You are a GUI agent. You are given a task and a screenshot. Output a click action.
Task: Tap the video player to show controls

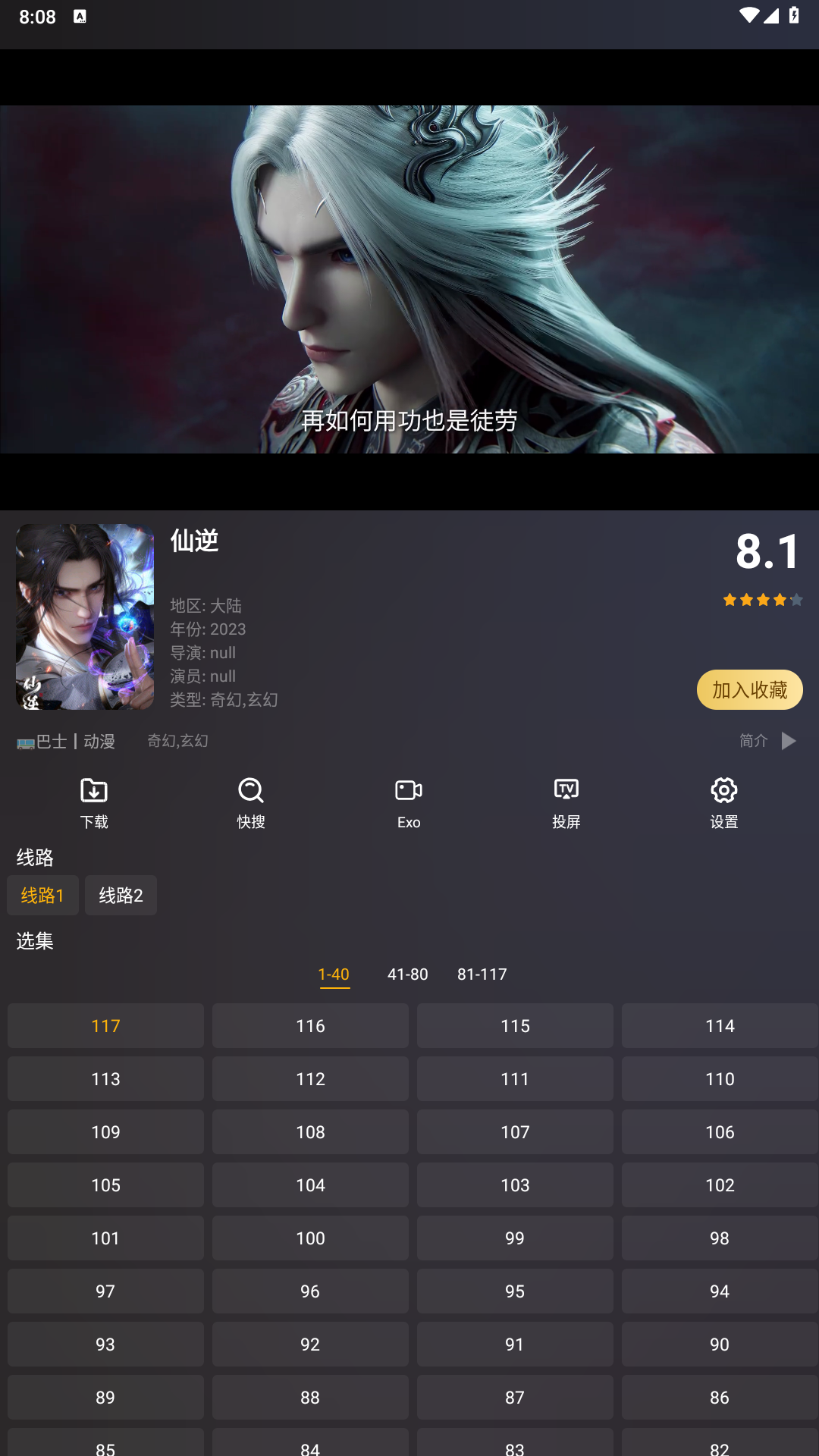coord(409,279)
